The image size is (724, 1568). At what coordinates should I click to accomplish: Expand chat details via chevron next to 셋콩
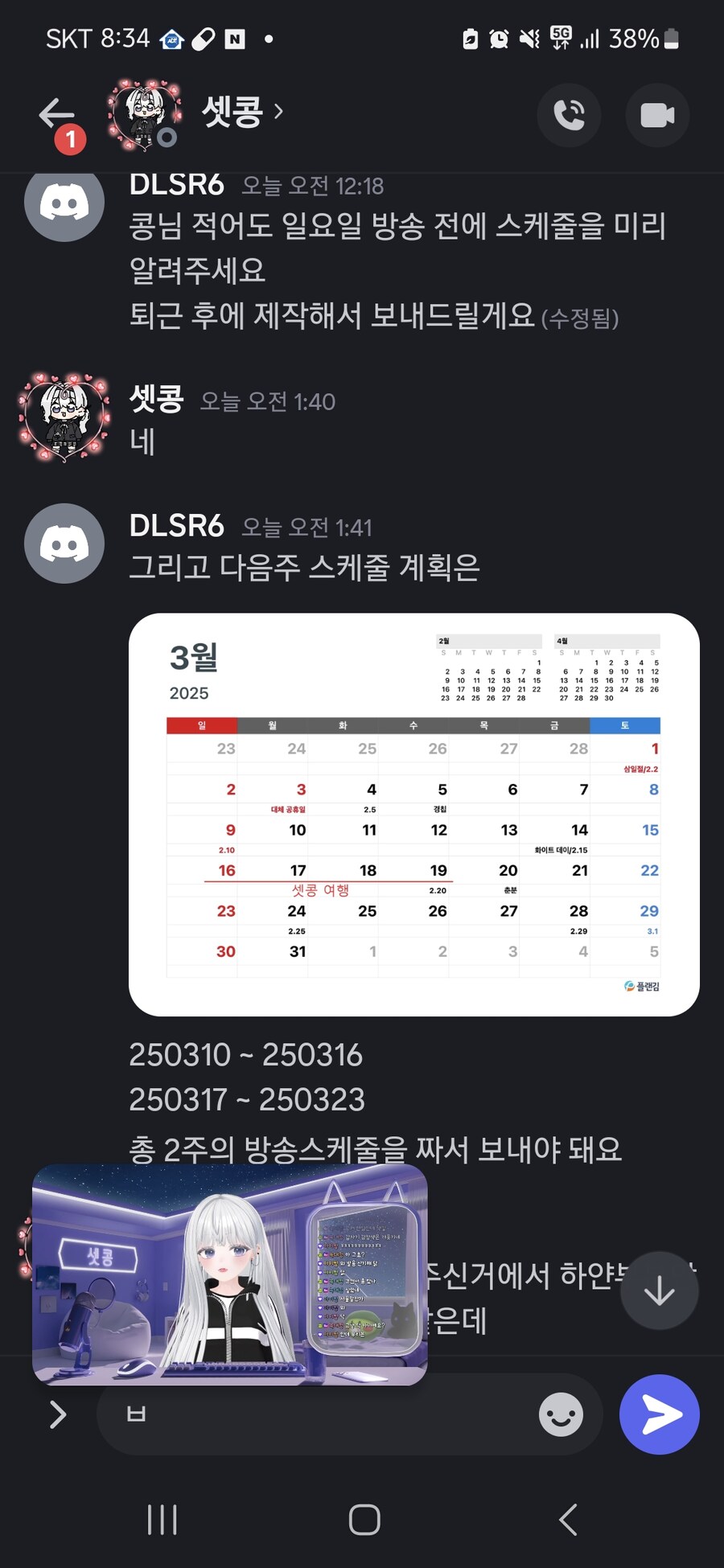[277, 113]
